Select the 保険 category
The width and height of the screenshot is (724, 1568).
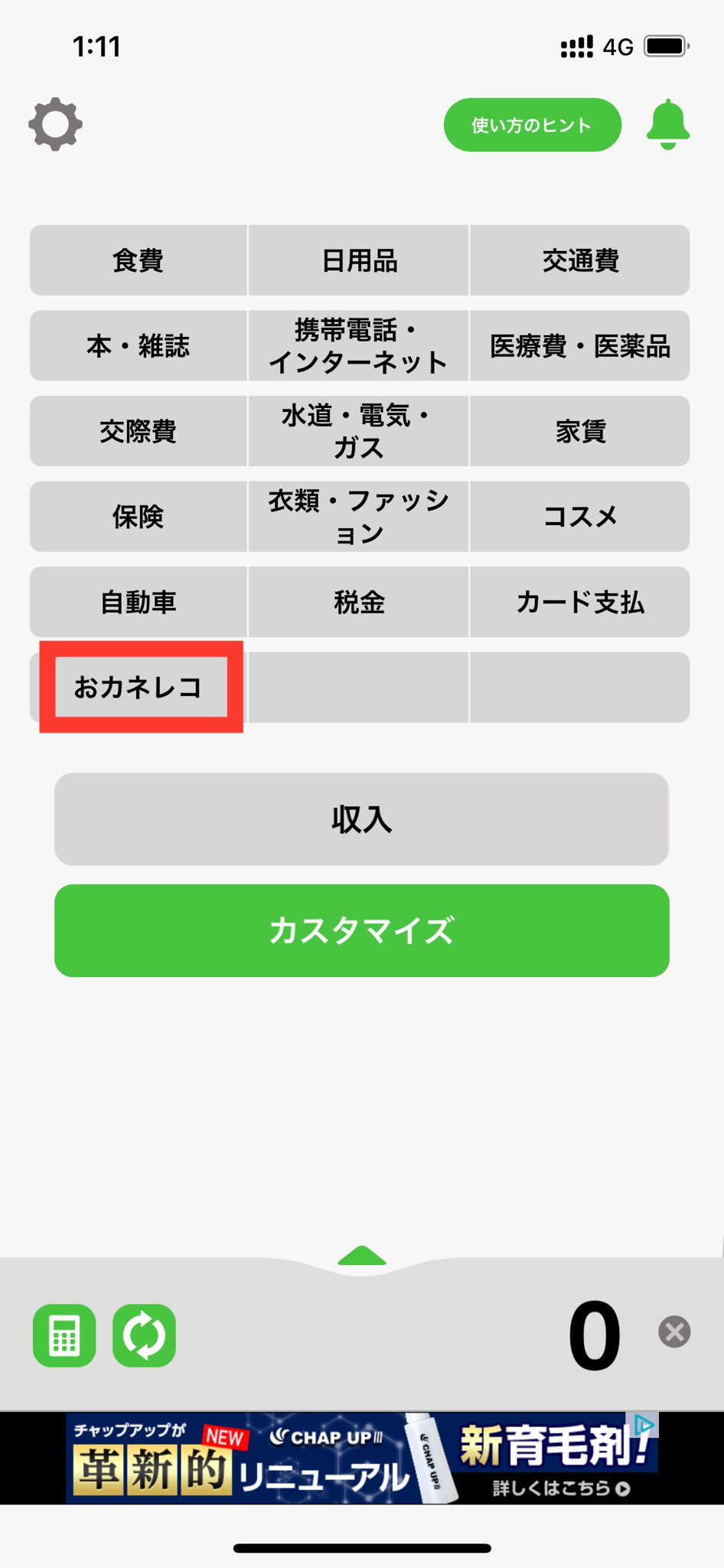pyautogui.click(x=139, y=517)
